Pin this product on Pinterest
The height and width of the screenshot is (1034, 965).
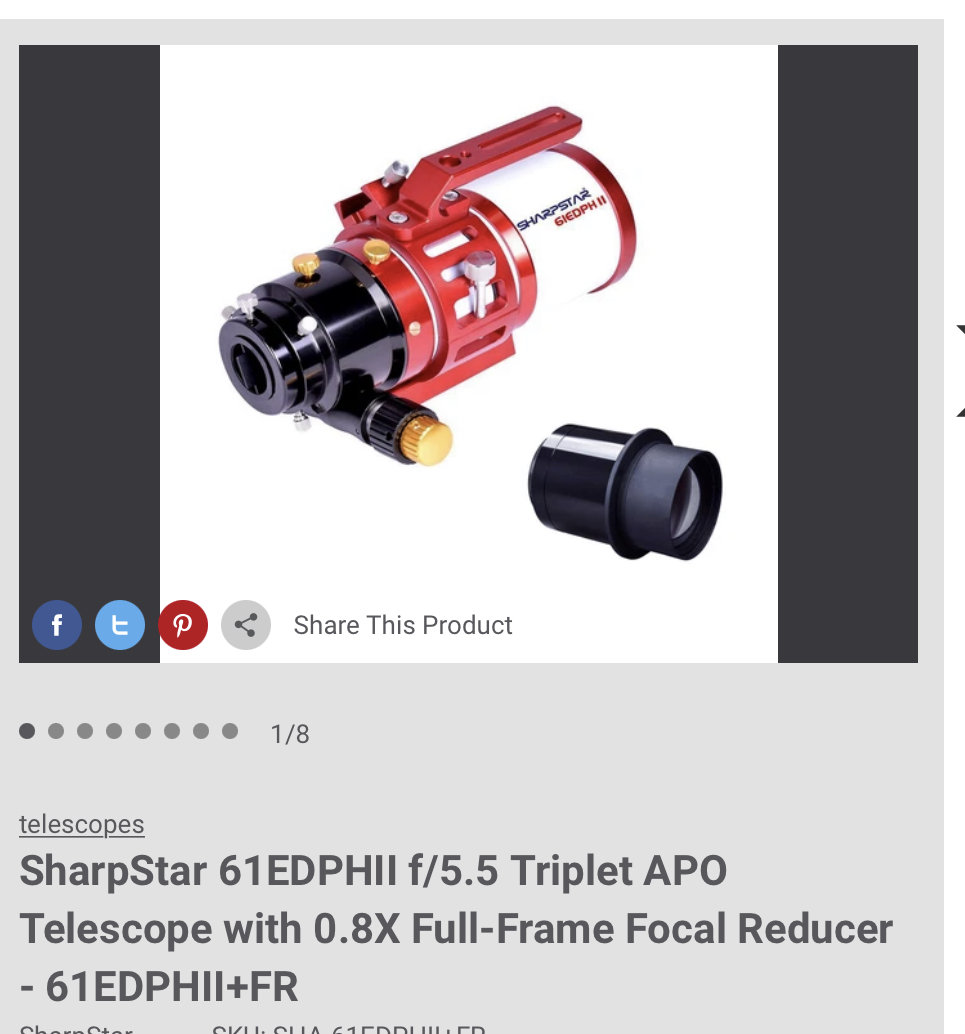(183, 626)
